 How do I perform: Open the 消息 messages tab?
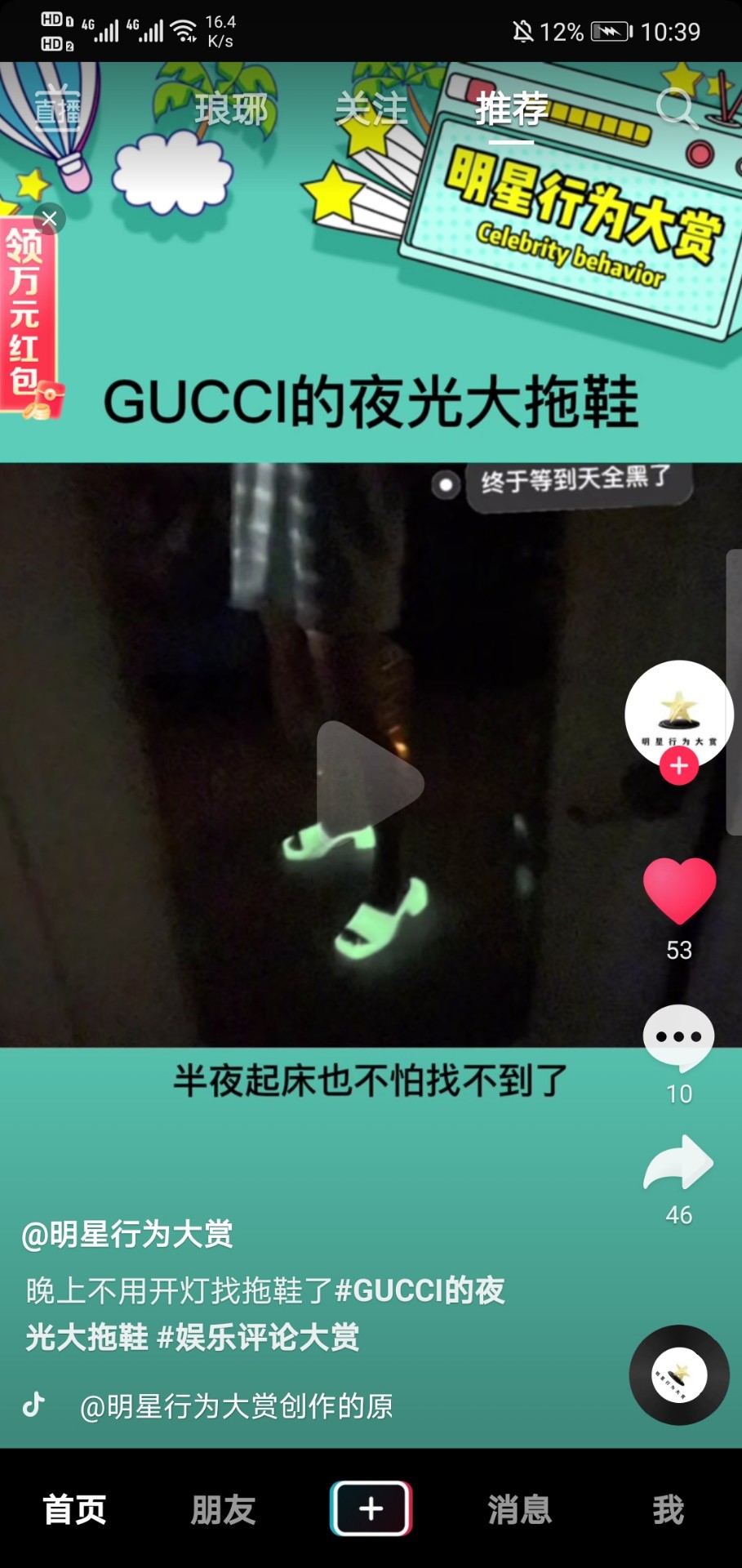click(x=520, y=1509)
